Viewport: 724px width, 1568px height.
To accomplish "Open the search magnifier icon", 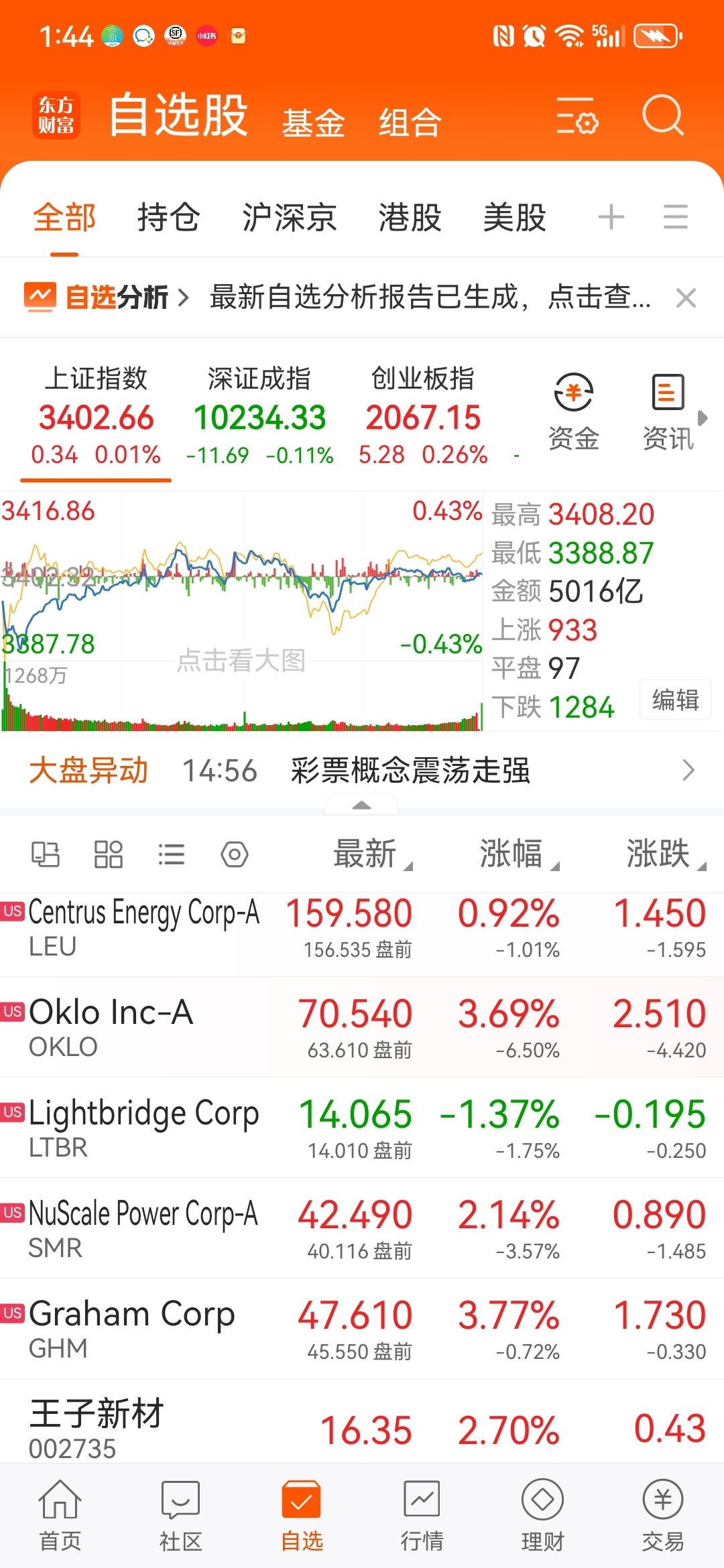I will 663,115.
